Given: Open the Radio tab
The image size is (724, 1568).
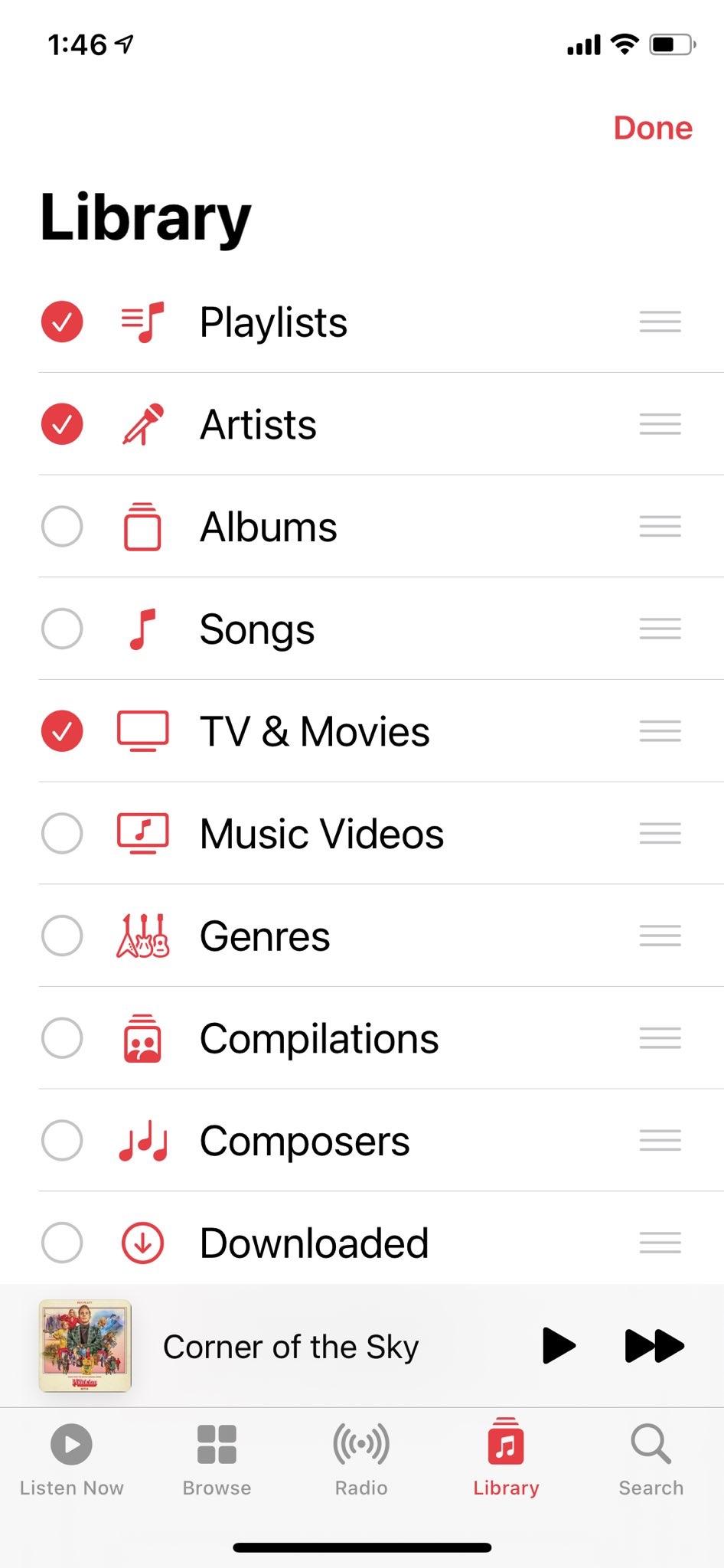Looking at the screenshot, I should (361, 1459).
